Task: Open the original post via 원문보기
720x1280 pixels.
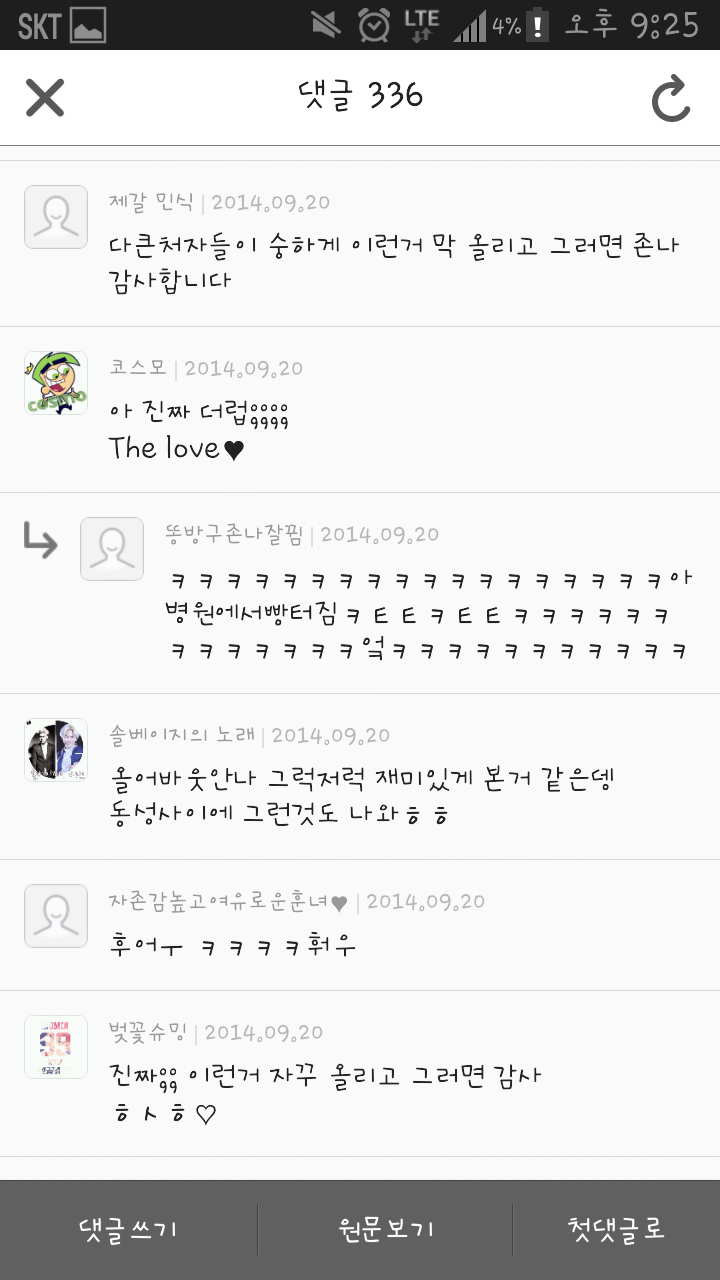Action: [386, 1229]
